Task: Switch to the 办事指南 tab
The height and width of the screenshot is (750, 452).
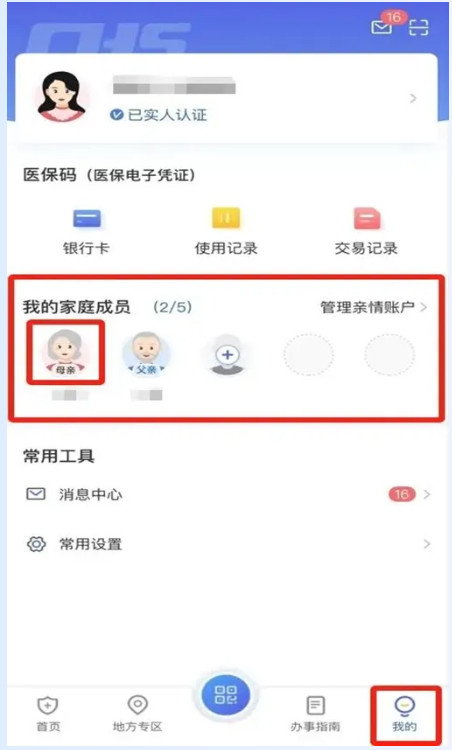Action: (x=315, y=714)
